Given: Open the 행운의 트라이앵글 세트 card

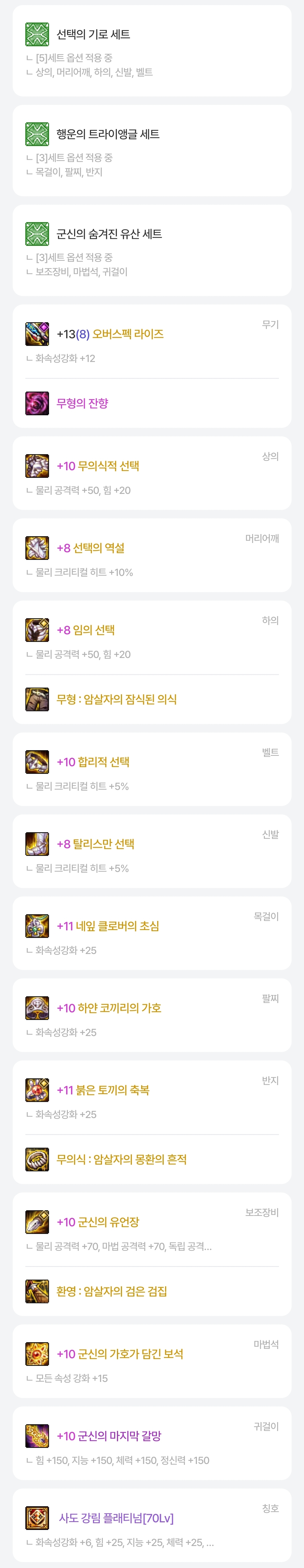Looking at the screenshot, I should [108, 134].
